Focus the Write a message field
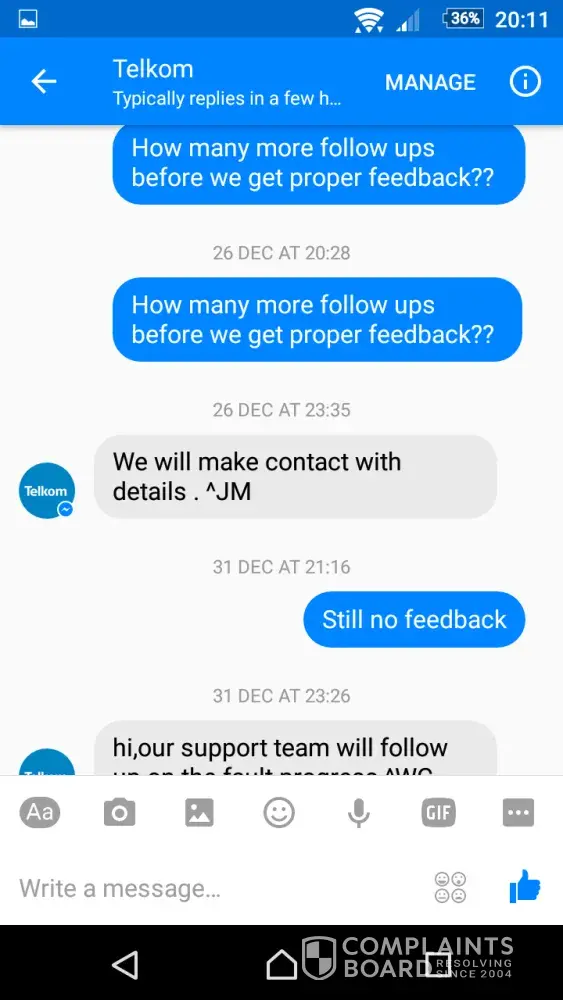This screenshot has width=563, height=1000. pyautogui.click(x=217, y=888)
